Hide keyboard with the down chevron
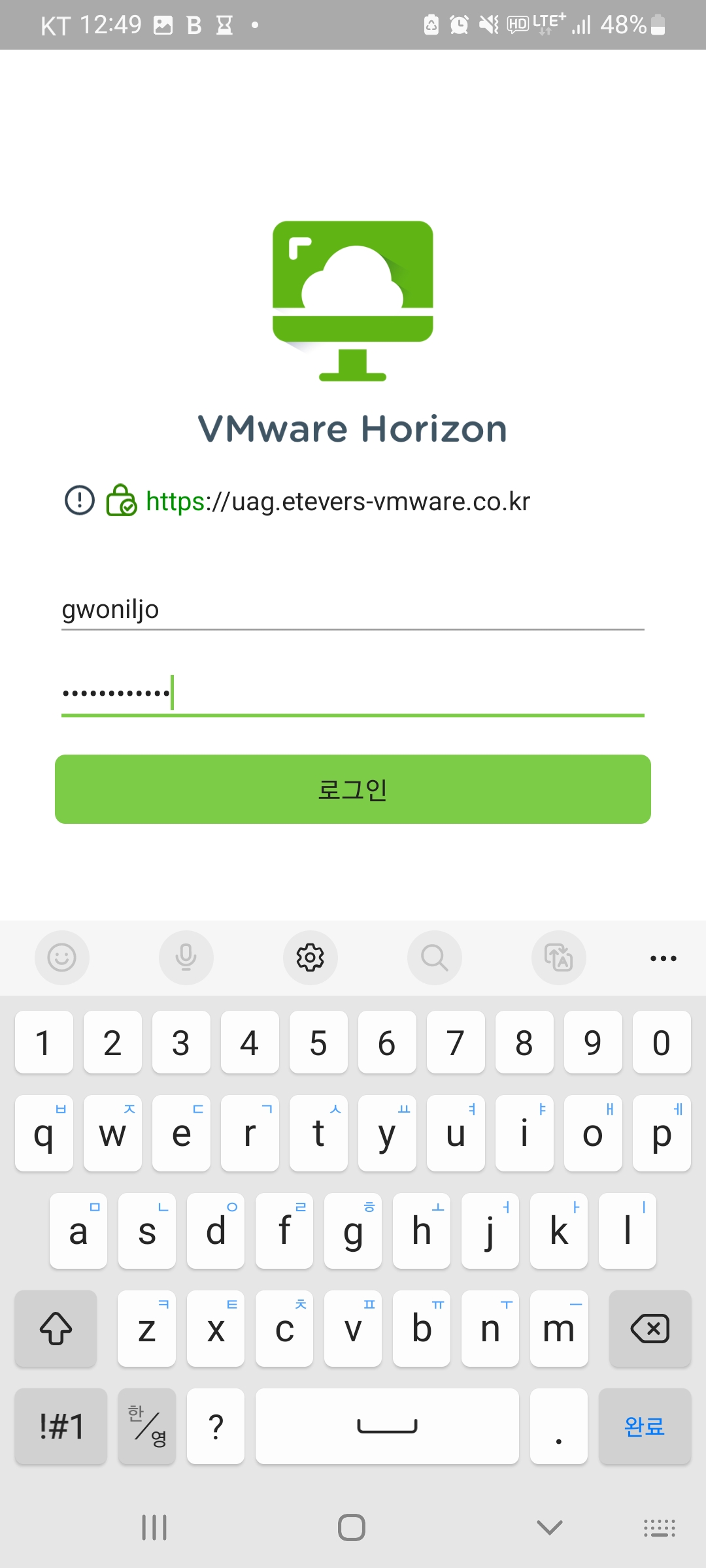 click(549, 1527)
